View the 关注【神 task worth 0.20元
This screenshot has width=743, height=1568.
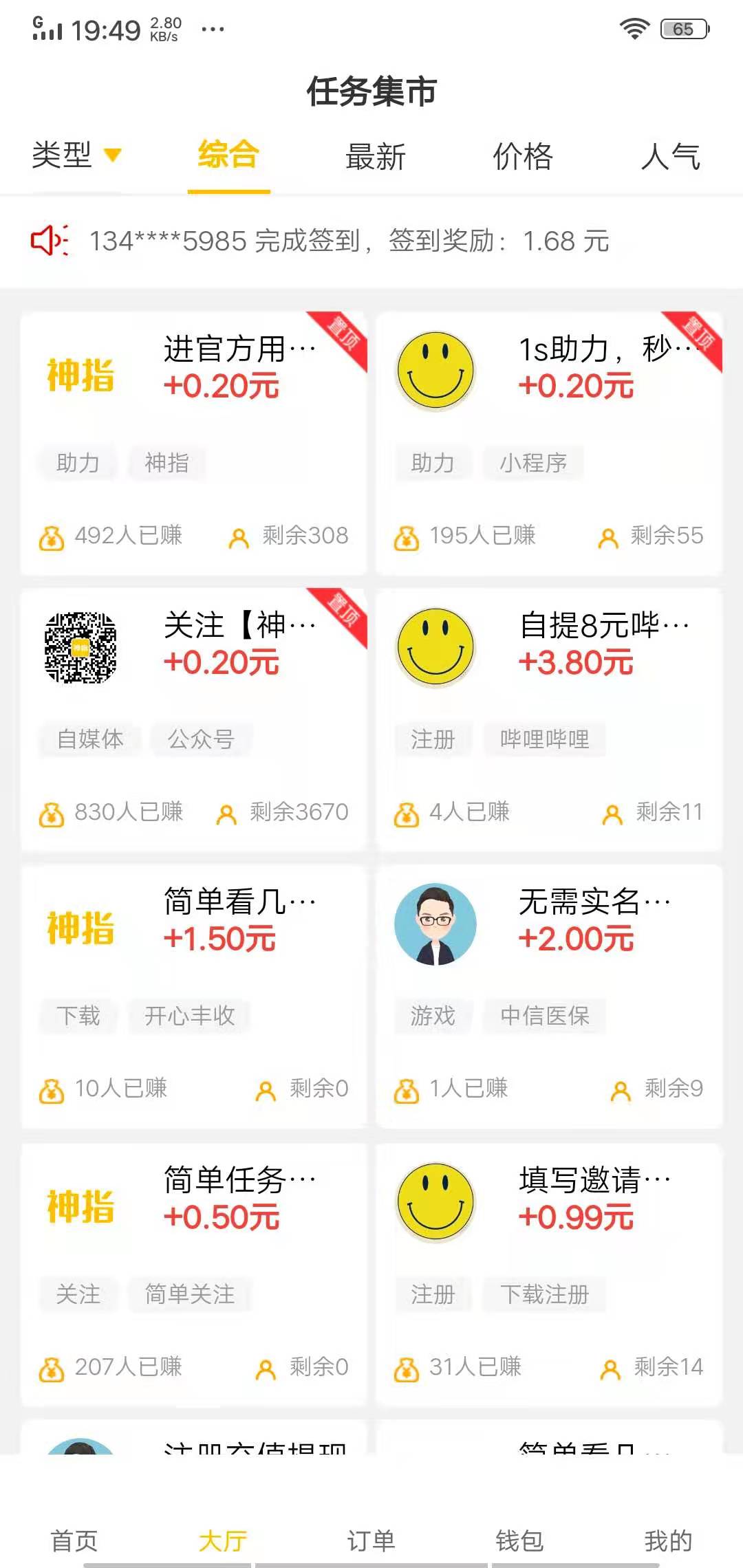click(193, 719)
